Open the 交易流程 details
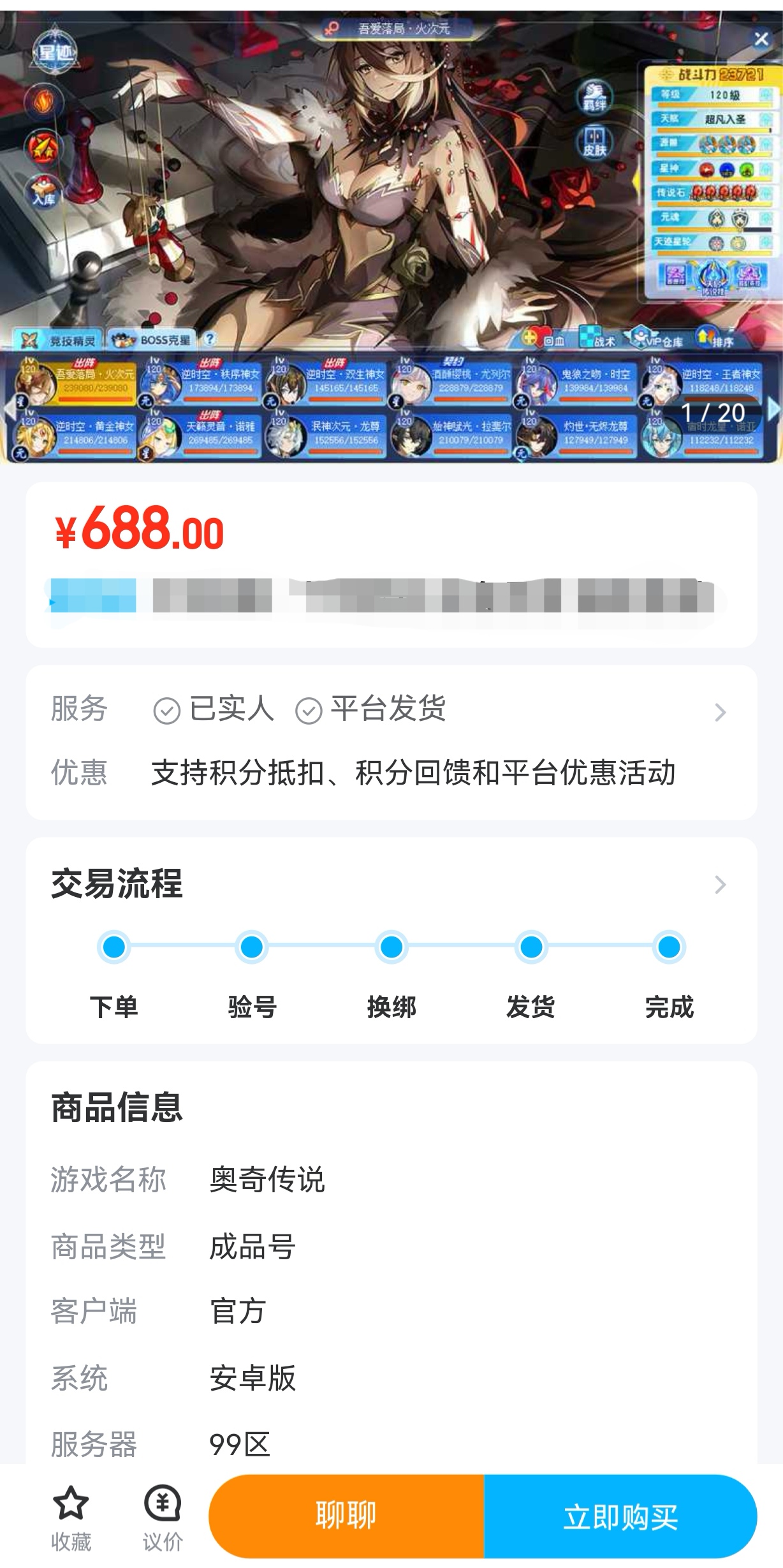783x1568 pixels. coord(720,885)
